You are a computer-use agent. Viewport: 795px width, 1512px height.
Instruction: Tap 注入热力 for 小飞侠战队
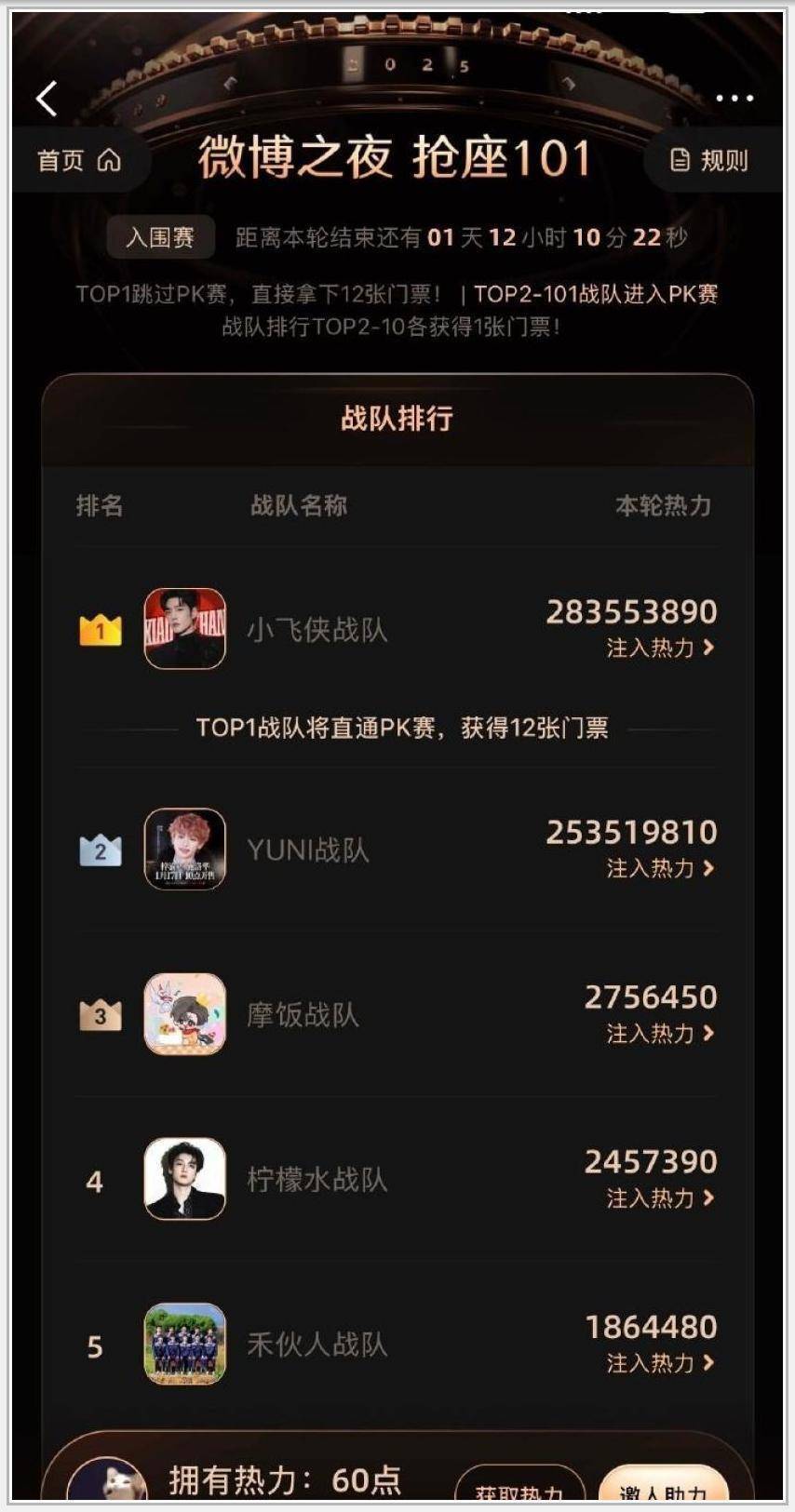(x=660, y=648)
